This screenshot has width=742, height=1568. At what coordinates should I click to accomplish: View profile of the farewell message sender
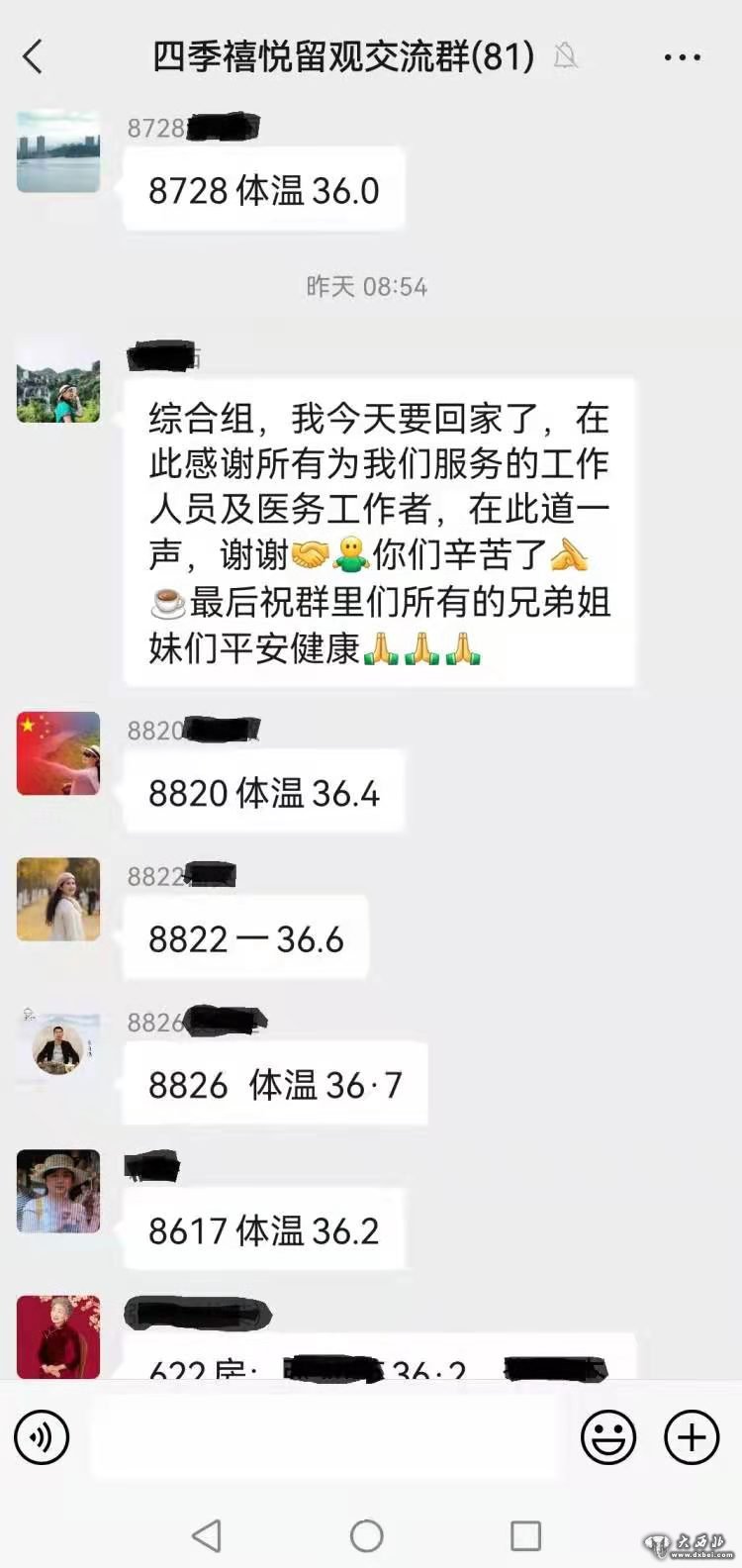58,383
